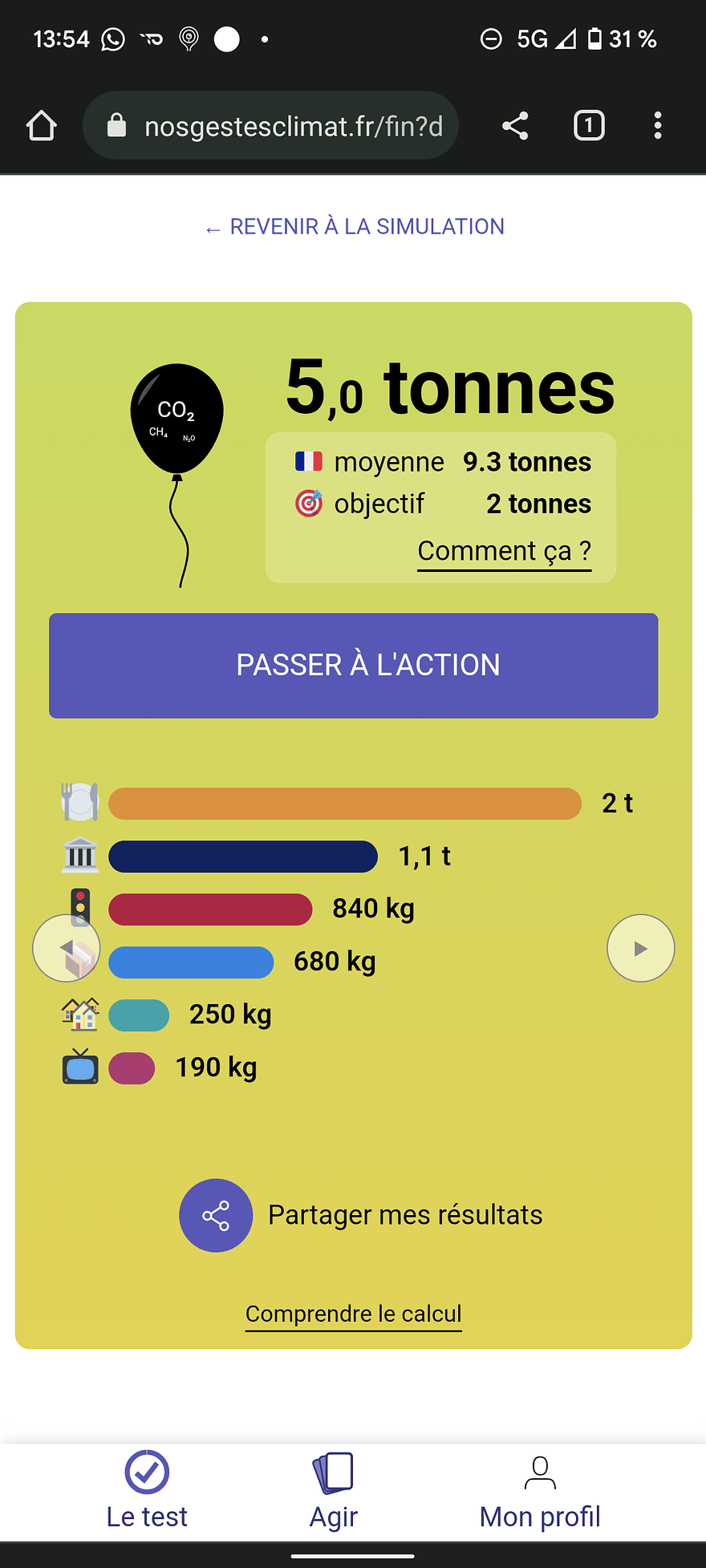Go to the next slide arrow
Image resolution: width=706 pixels, height=1568 pixels.
[x=641, y=948]
